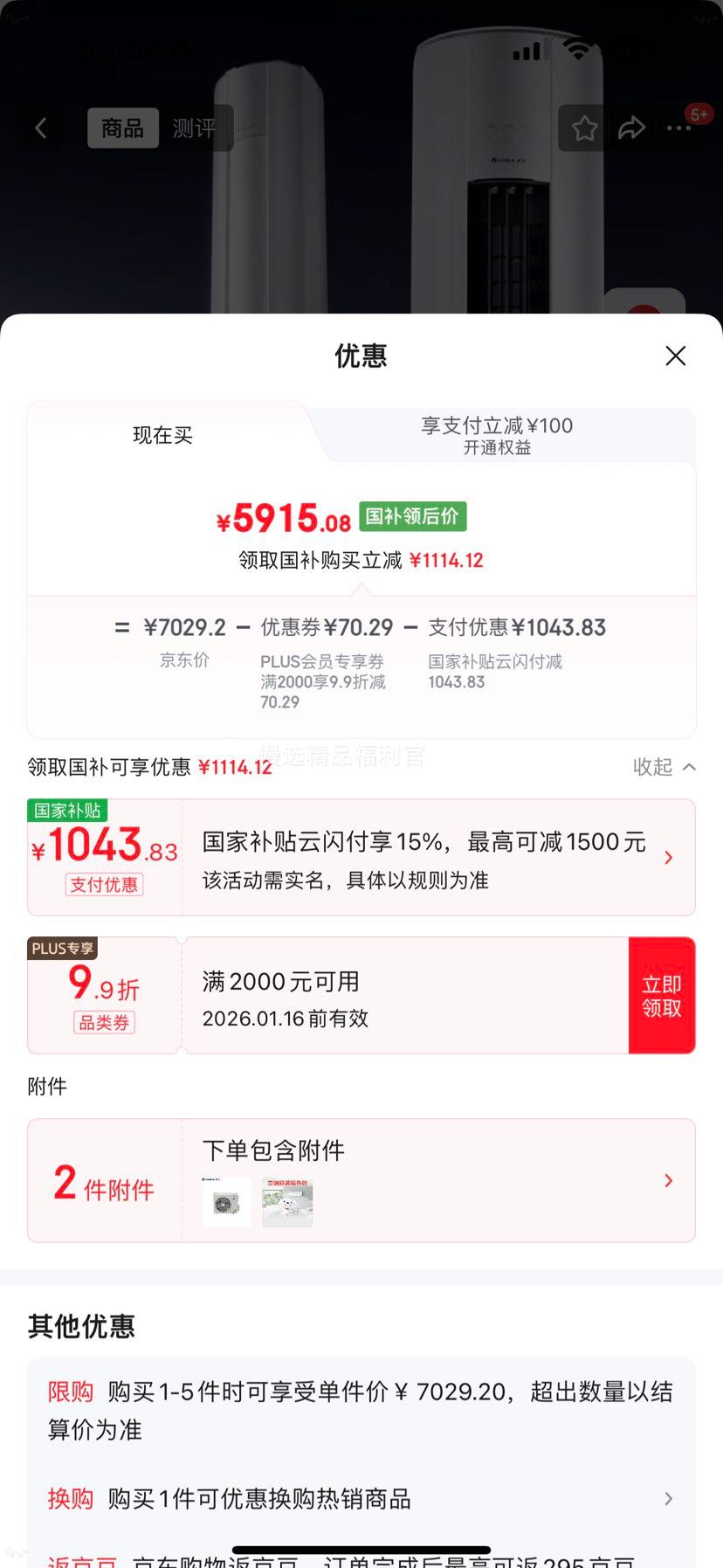This screenshot has width=723, height=1568.
Task: Expand the 国家补贴 subsidy details arrow
Action: pyautogui.click(x=670, y=857)
